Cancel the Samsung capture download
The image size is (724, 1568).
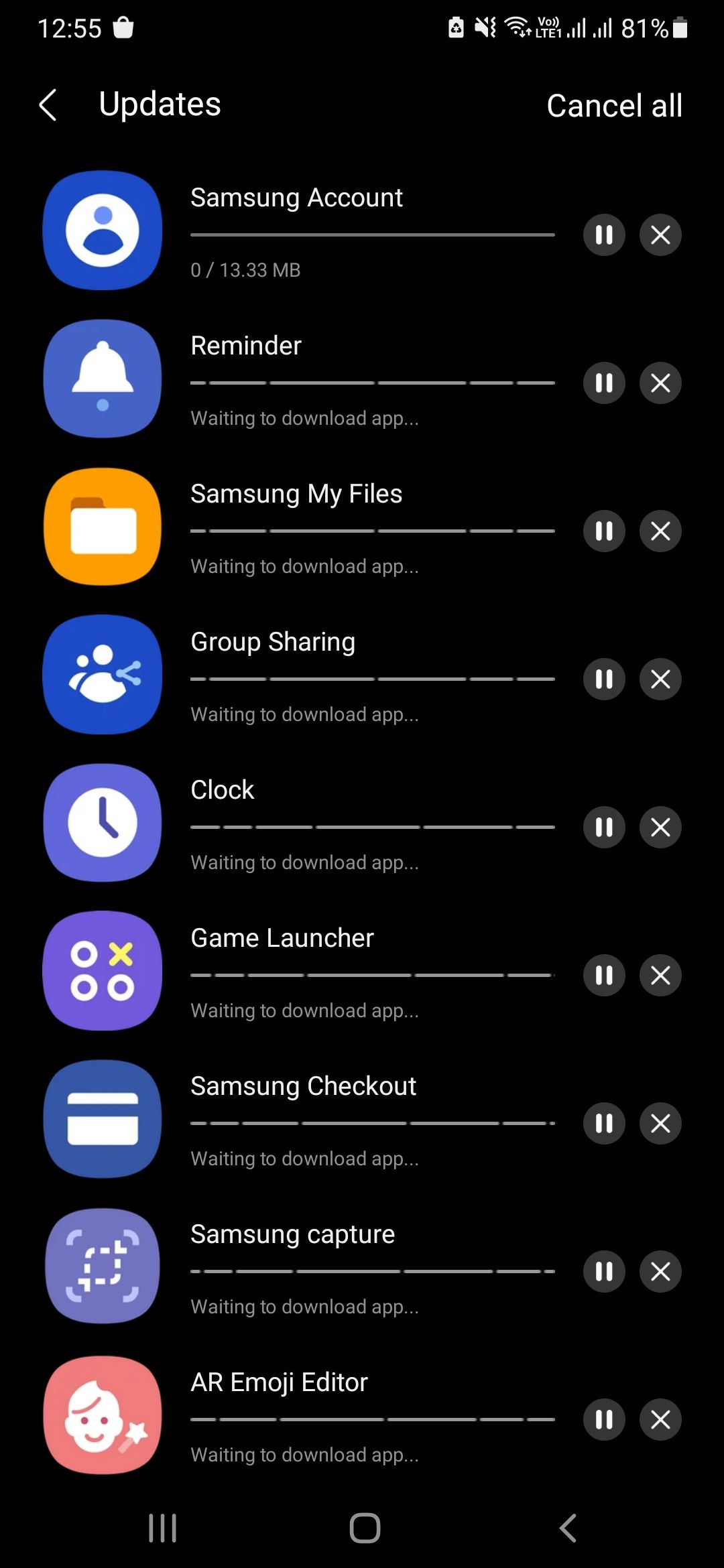[x=660, y=1271]
